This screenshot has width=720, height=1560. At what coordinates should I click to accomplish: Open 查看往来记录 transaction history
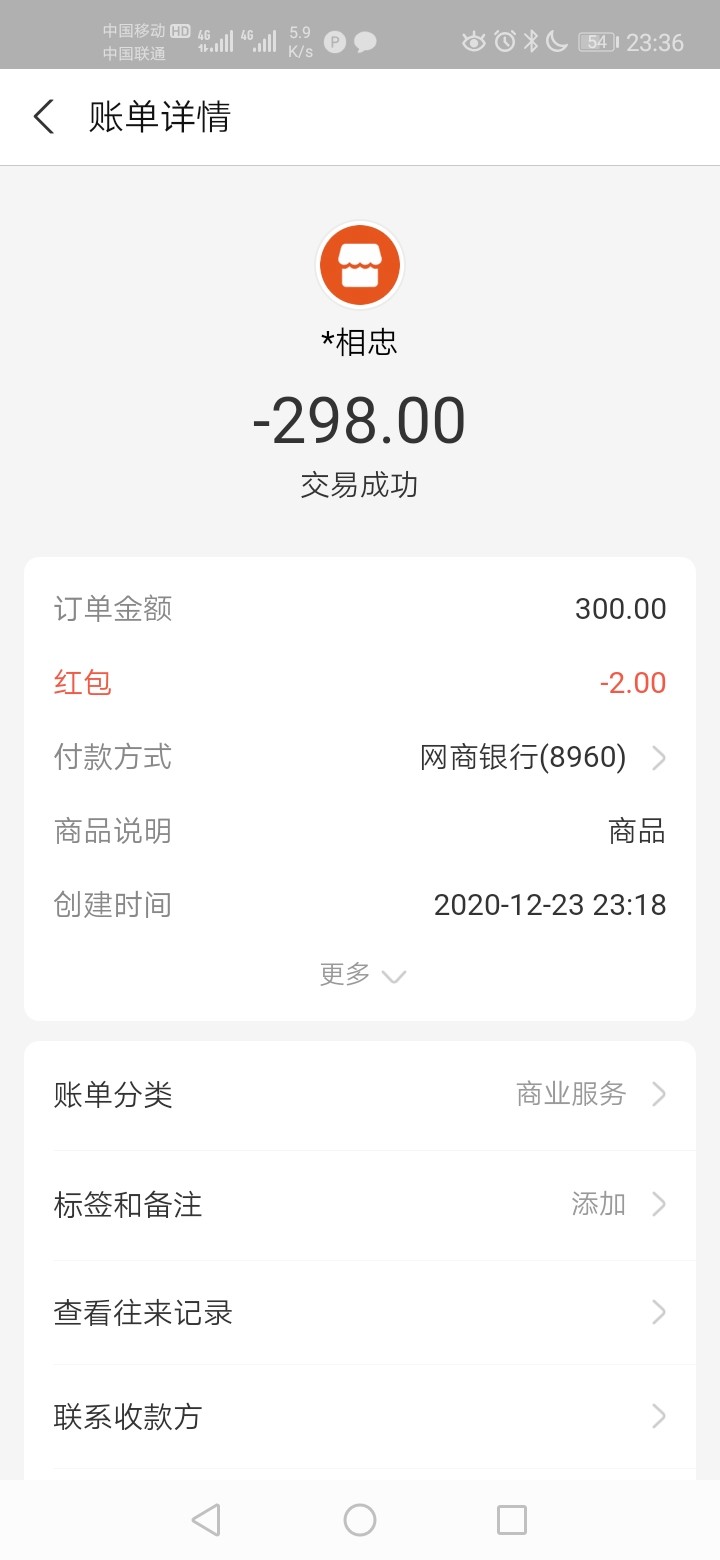click(360, 1312)
